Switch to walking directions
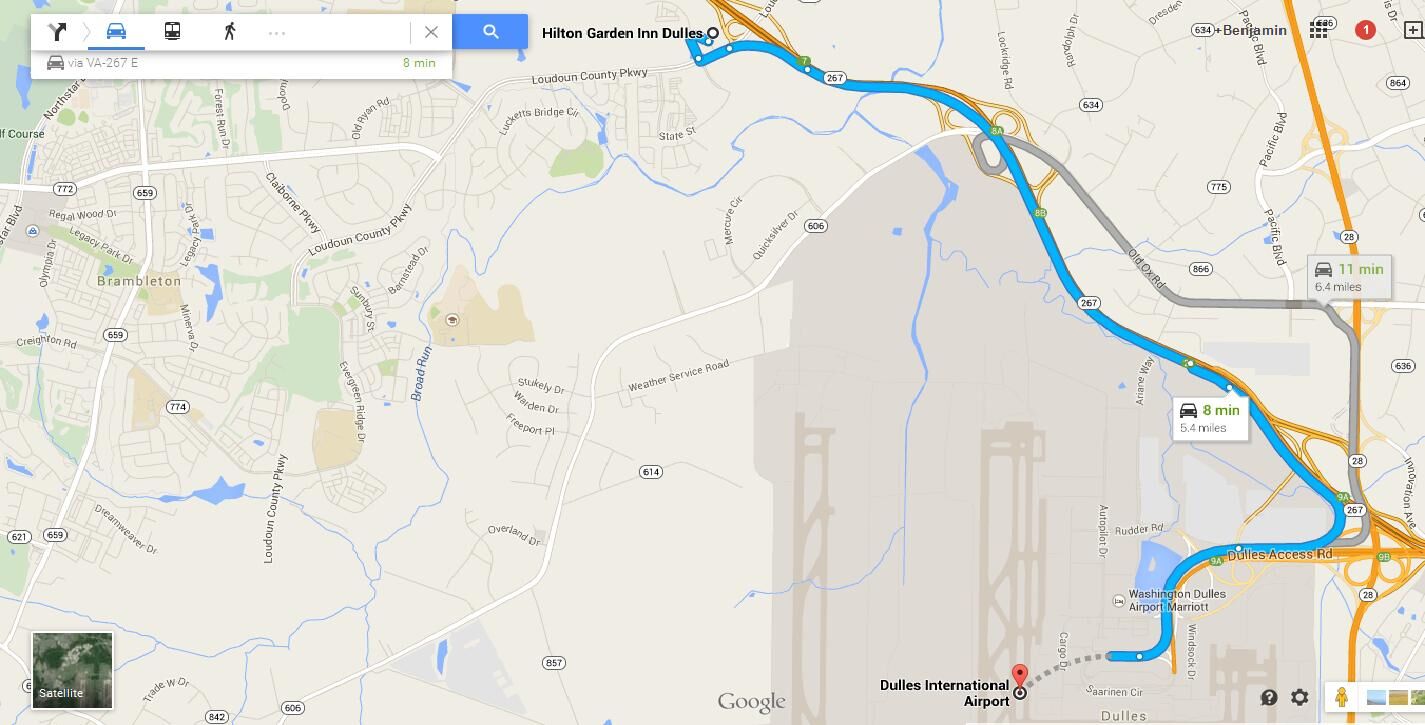Viewport: 1425px width, 725px height. tap(230, 32)
